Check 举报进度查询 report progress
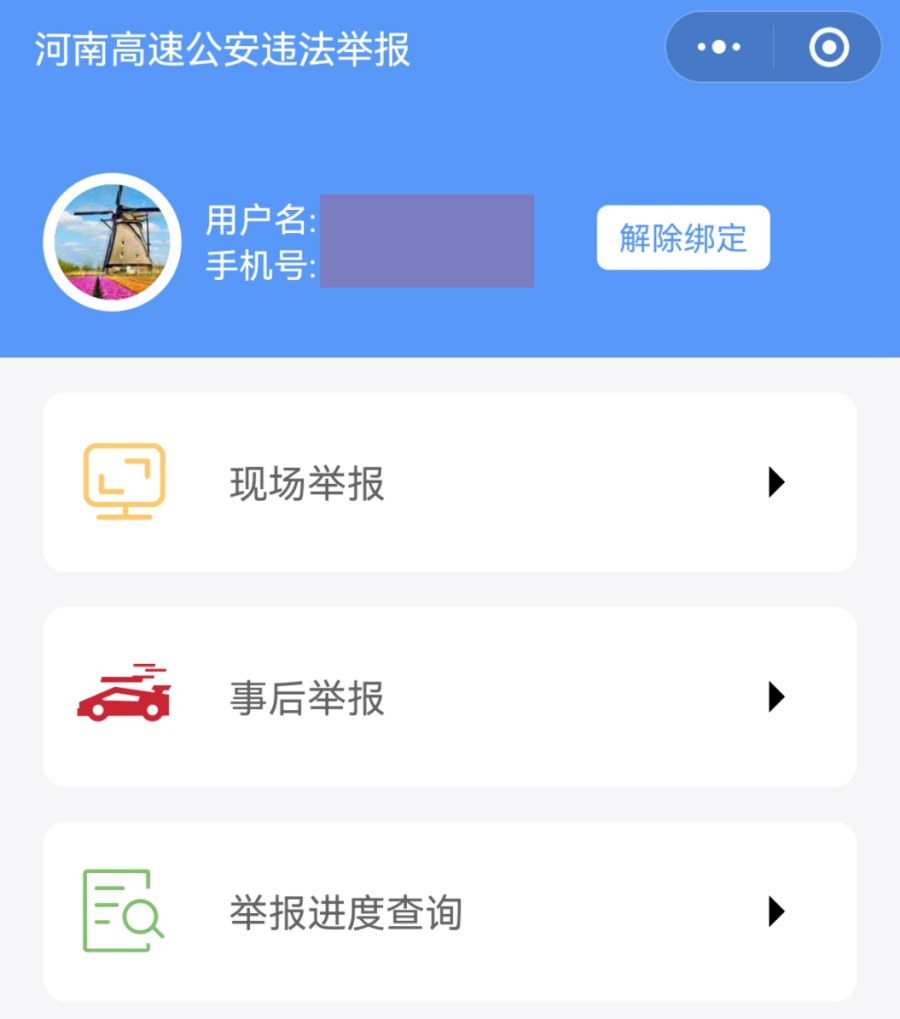The width and height of the screenshot is (900, 1019). pyautogui.click(x=449, y=911)
